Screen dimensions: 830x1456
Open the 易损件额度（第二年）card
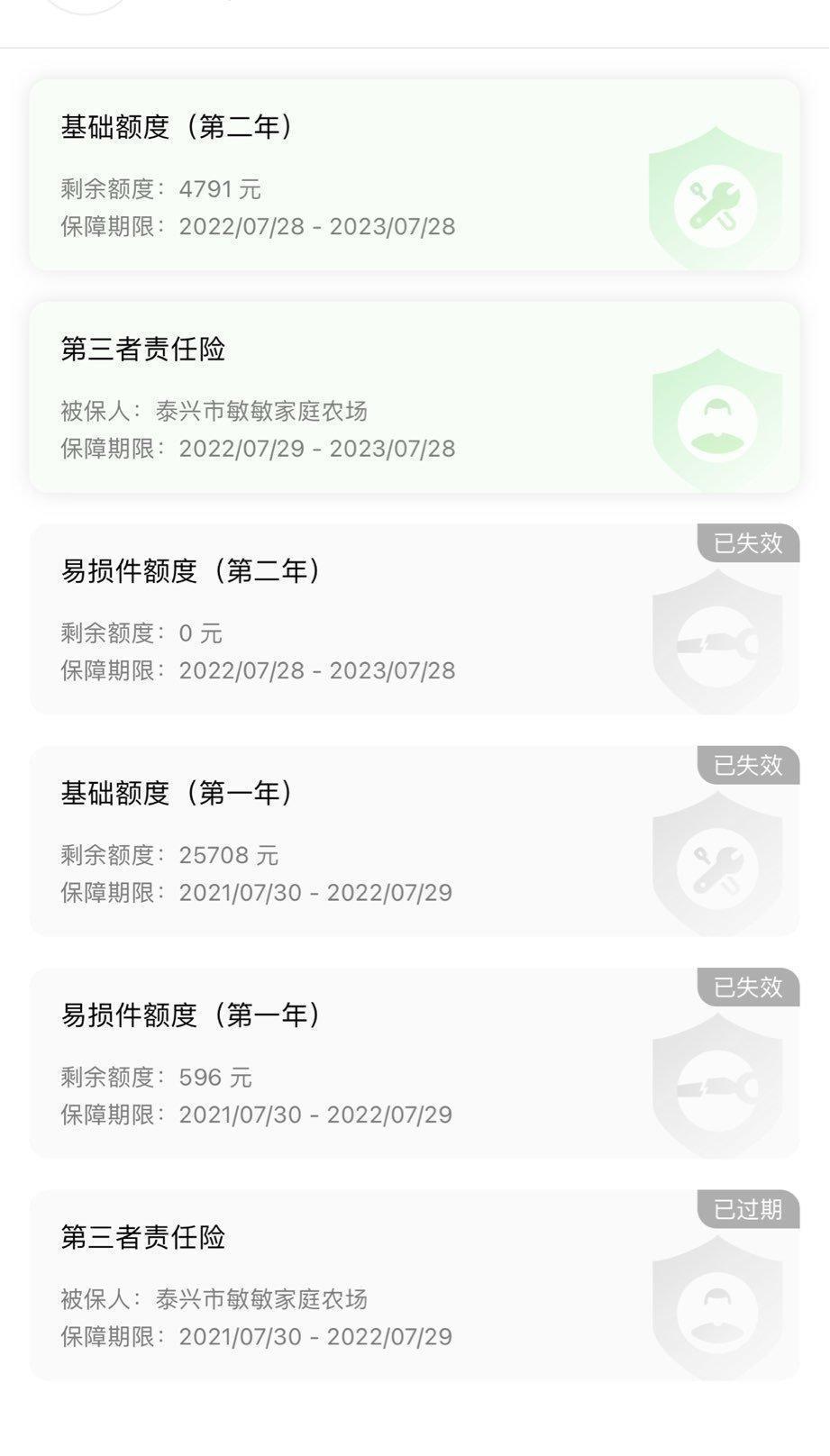pos(415,620)
